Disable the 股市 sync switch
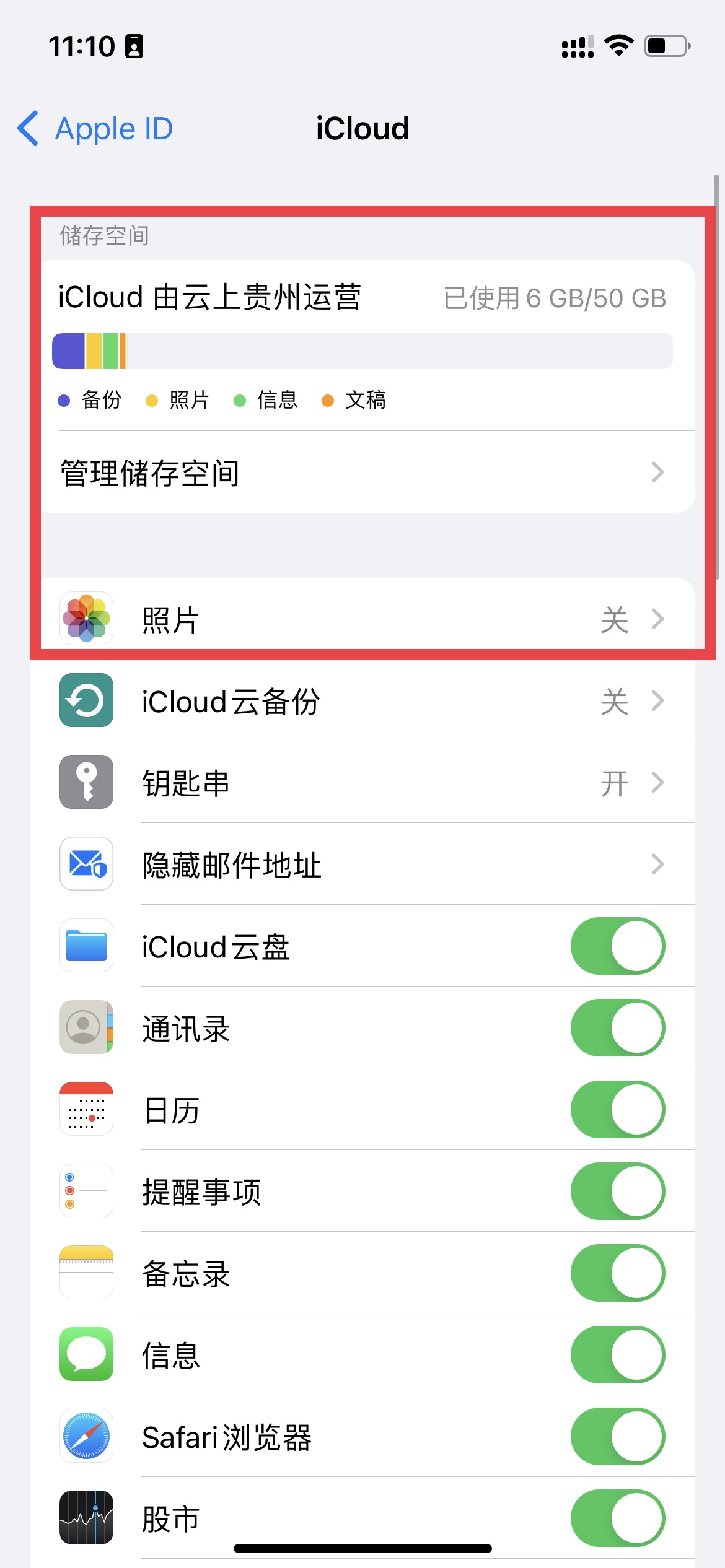 click(617, 1518)
